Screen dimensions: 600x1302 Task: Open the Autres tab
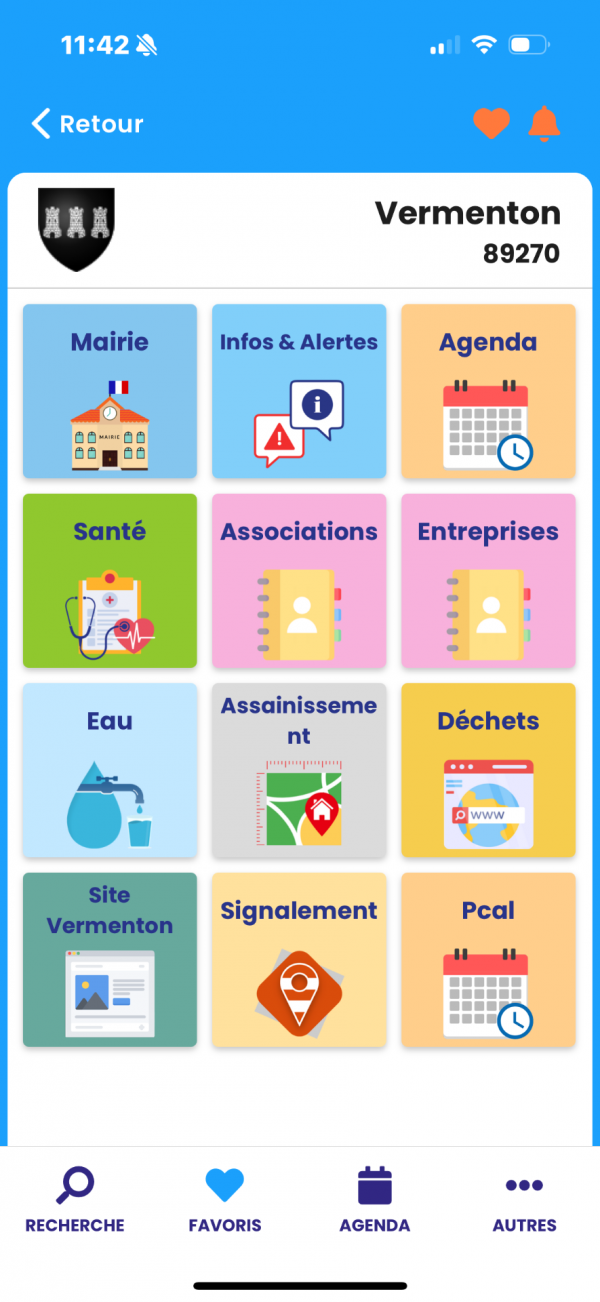tap(525, 1200)
